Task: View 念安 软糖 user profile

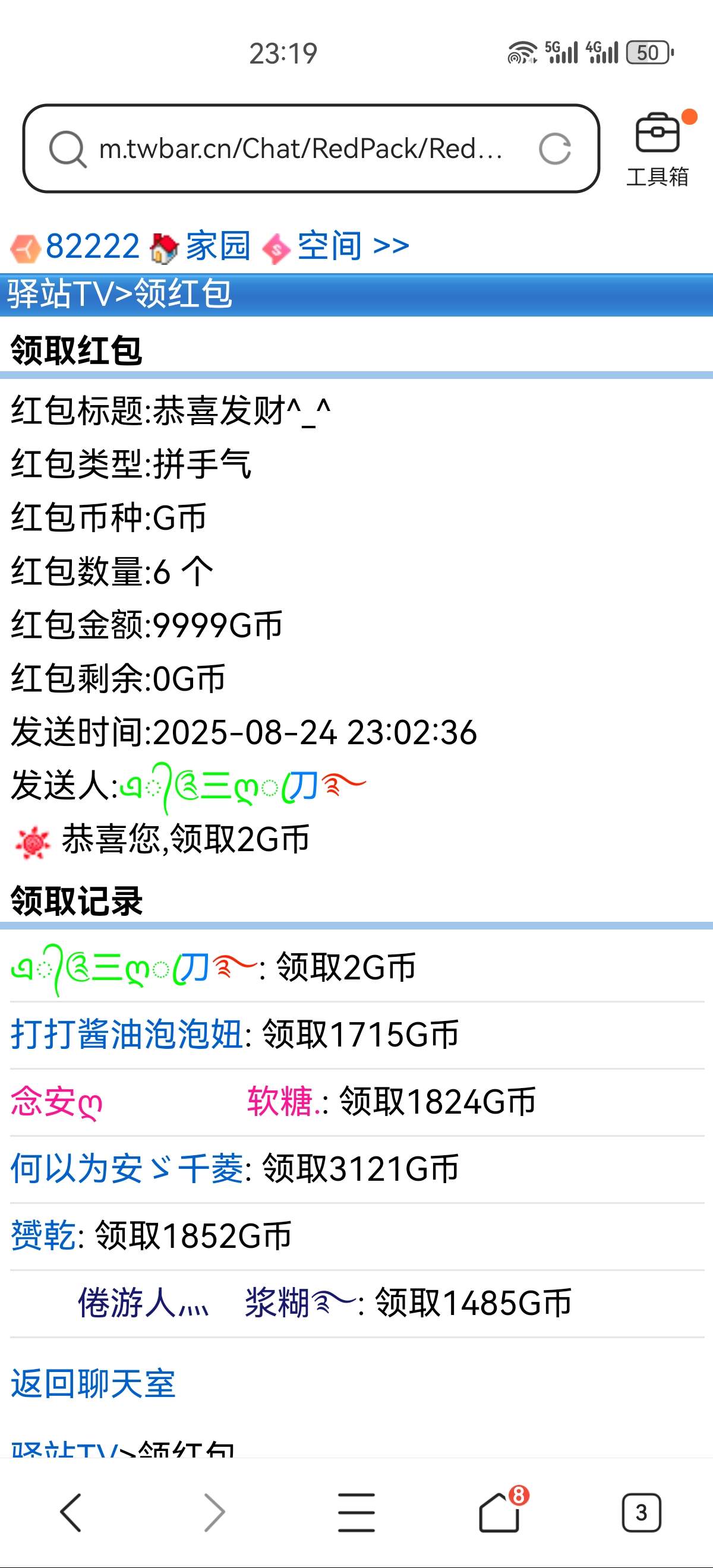Action: coord(162,1102)
